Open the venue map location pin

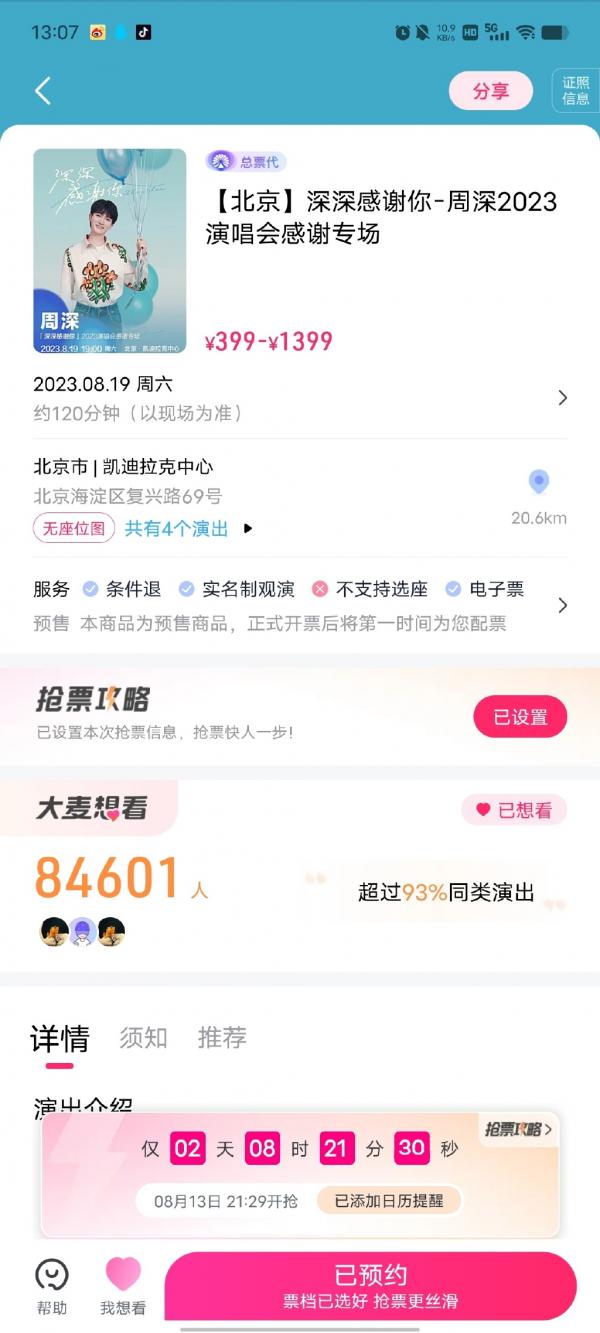pyautogui.click(x=539, y=483)
